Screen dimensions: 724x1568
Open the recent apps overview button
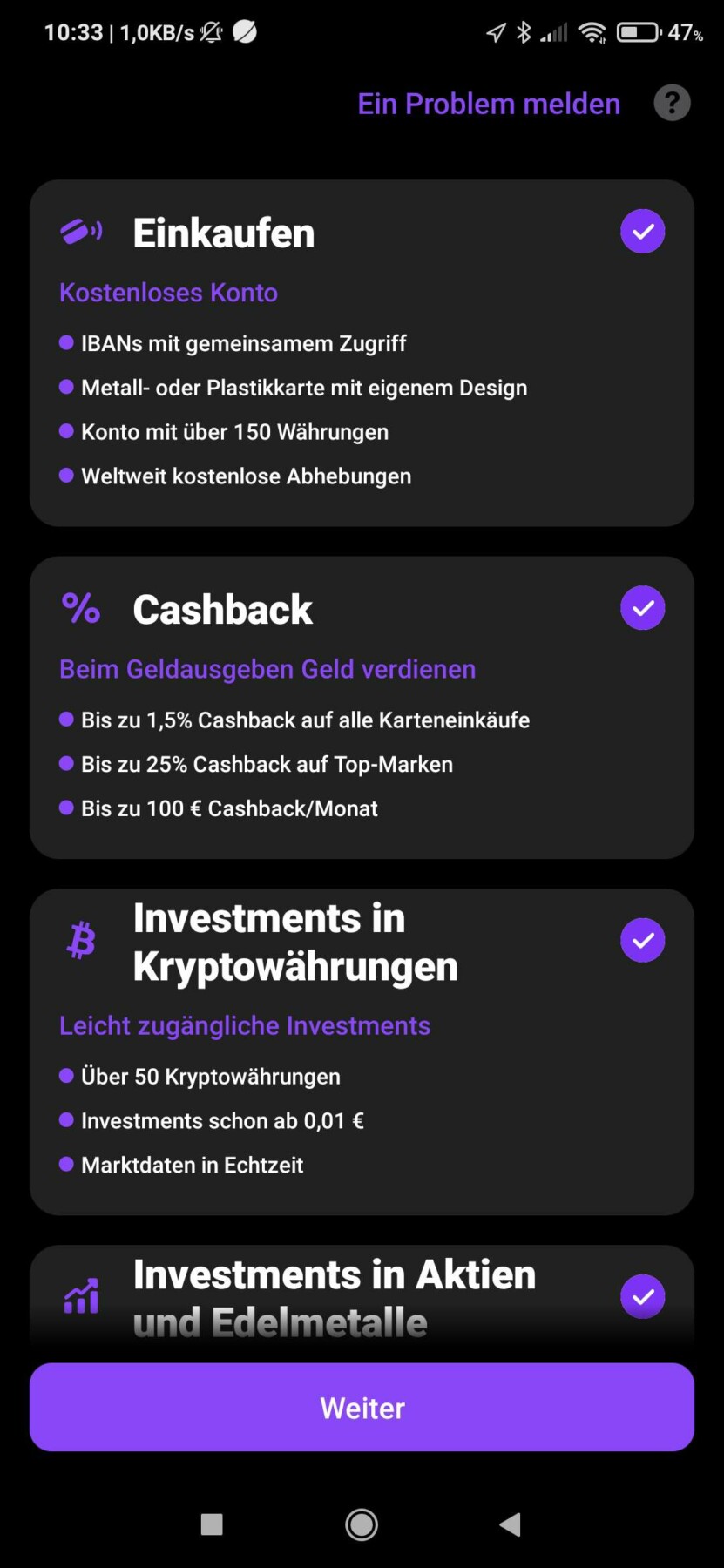click(x=211, y=1525)
